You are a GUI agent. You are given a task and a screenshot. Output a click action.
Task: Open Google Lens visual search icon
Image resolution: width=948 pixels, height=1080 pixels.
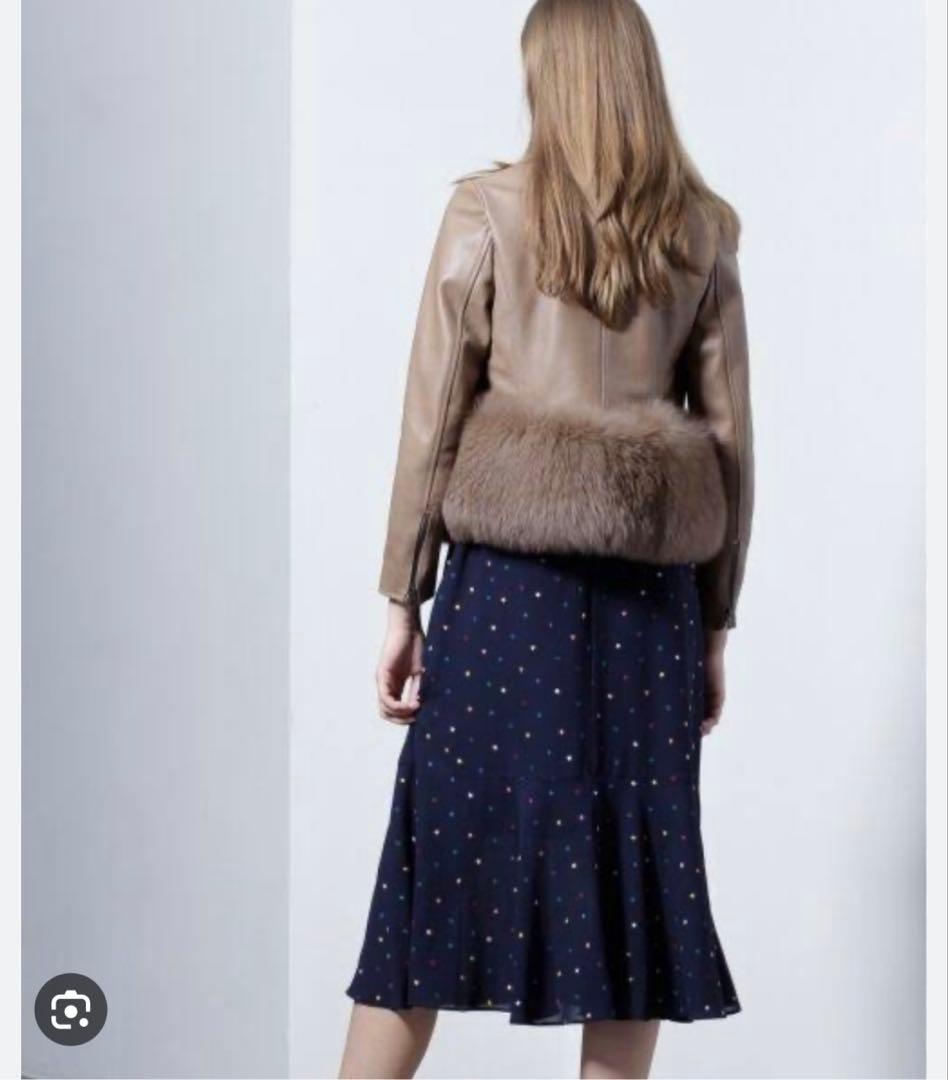[70, 1009]
